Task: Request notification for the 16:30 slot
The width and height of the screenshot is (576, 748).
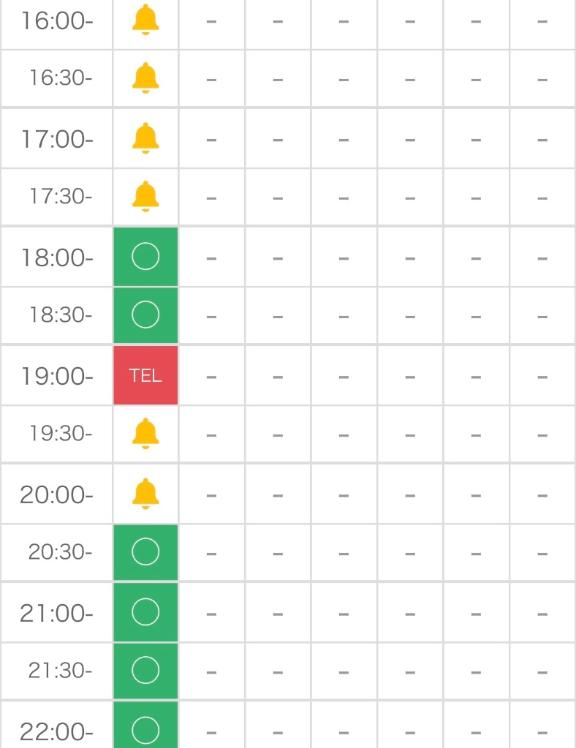Action: tap(146, 78)
